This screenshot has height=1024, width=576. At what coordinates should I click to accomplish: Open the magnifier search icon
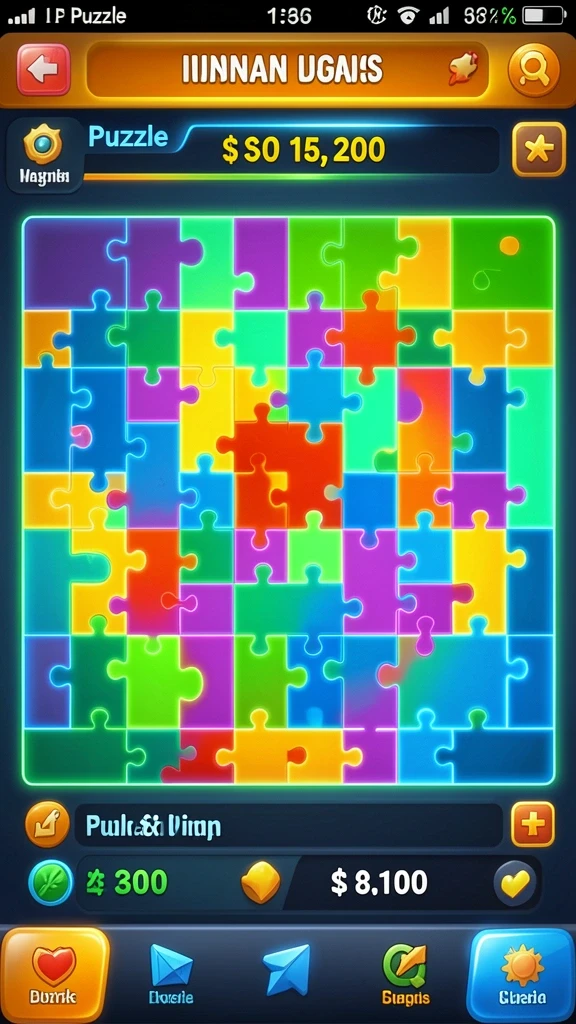pyautogui.click(x=534, y=69)
